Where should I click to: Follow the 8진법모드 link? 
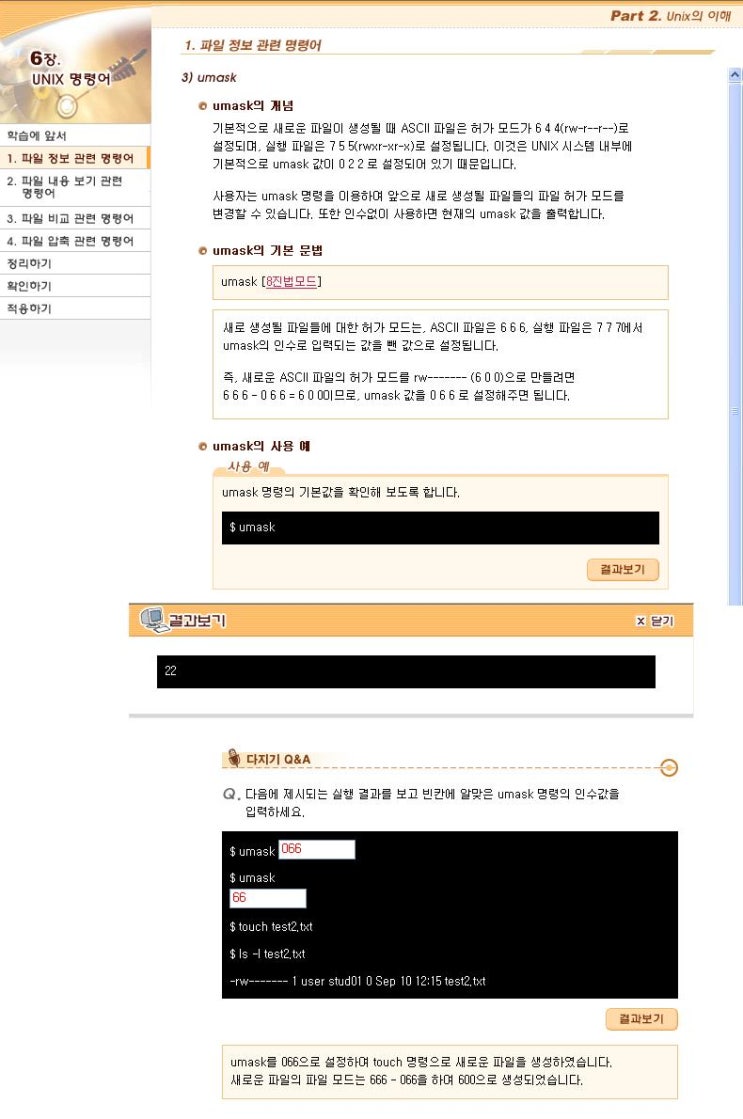pyautogui.click(x=290, y=282)
